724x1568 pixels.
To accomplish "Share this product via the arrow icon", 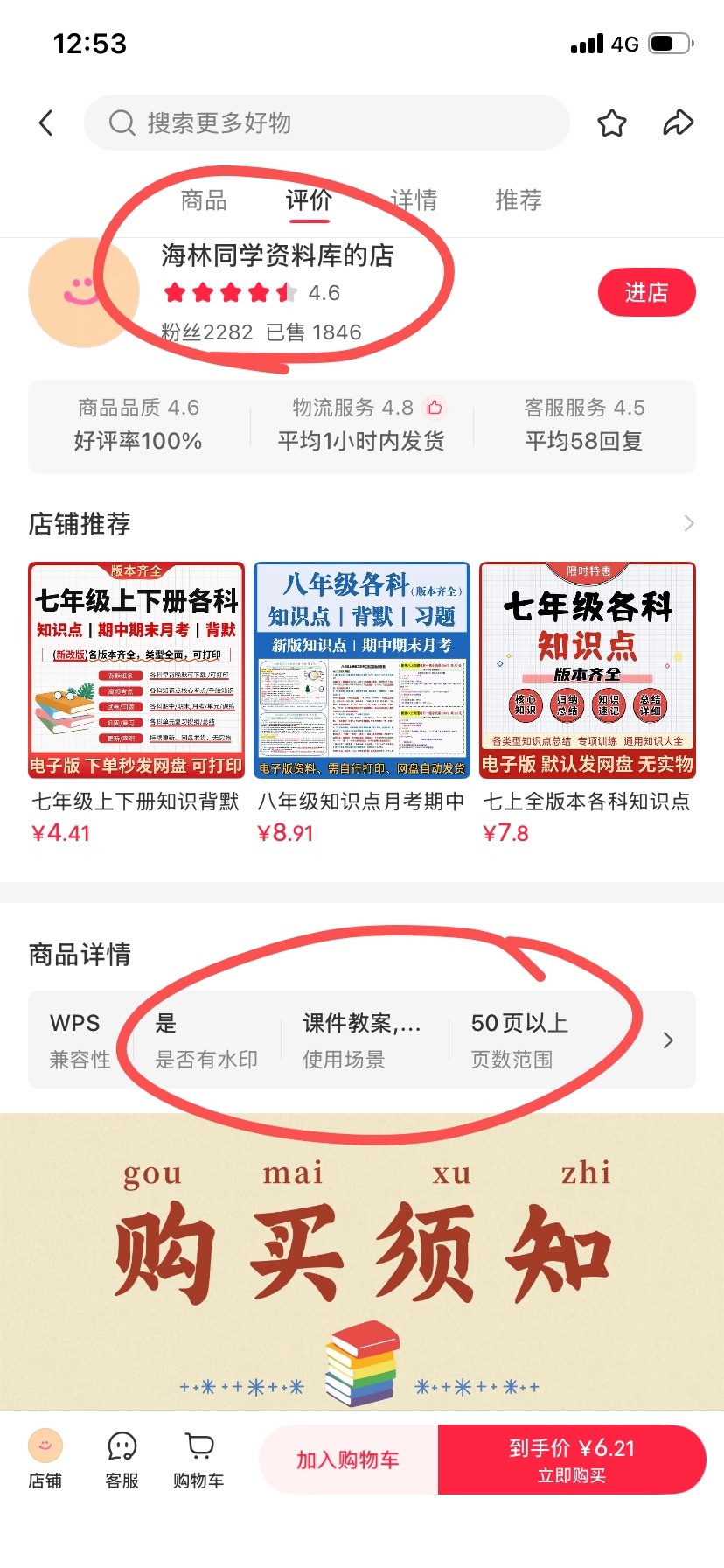I will (x=678, y=123).
